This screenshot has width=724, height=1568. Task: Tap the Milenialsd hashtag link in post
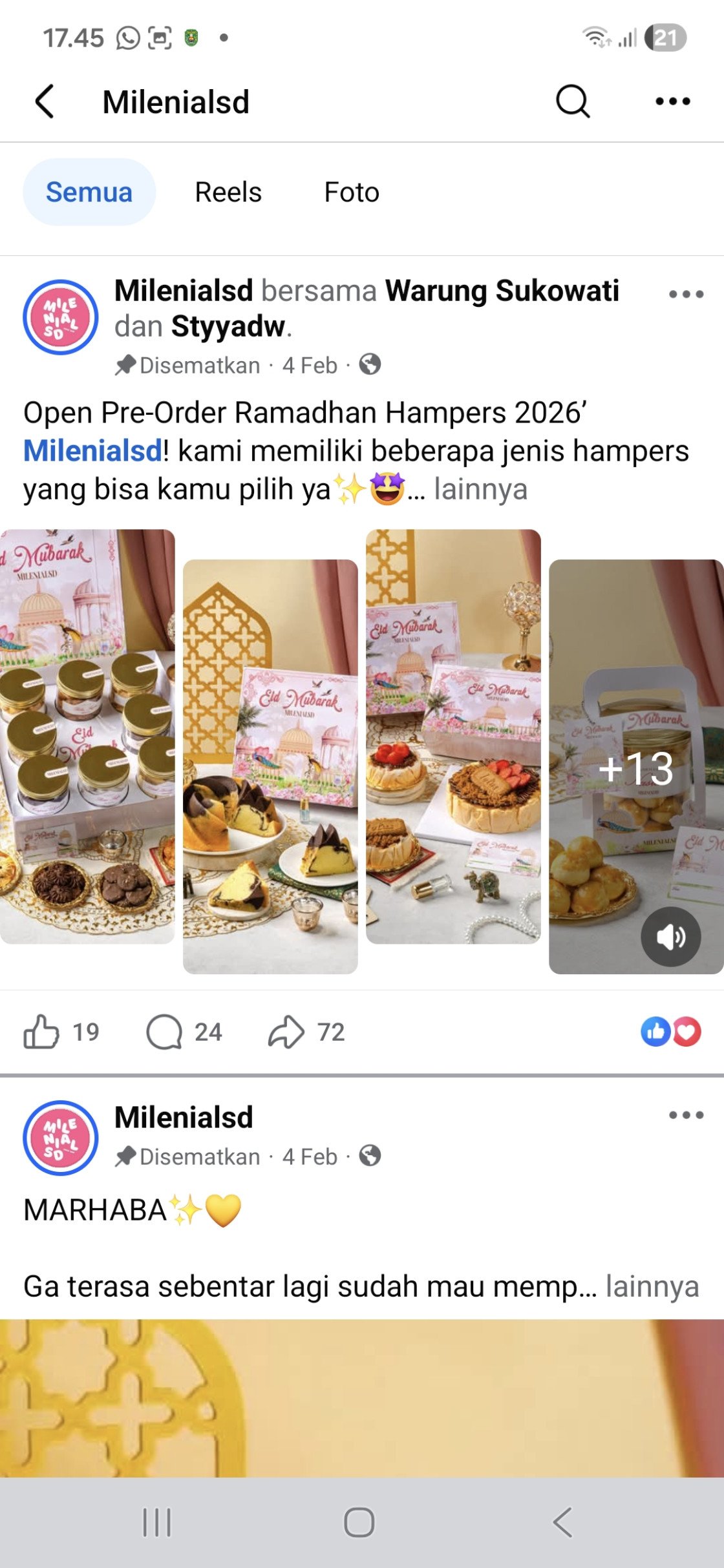point(92,451)
